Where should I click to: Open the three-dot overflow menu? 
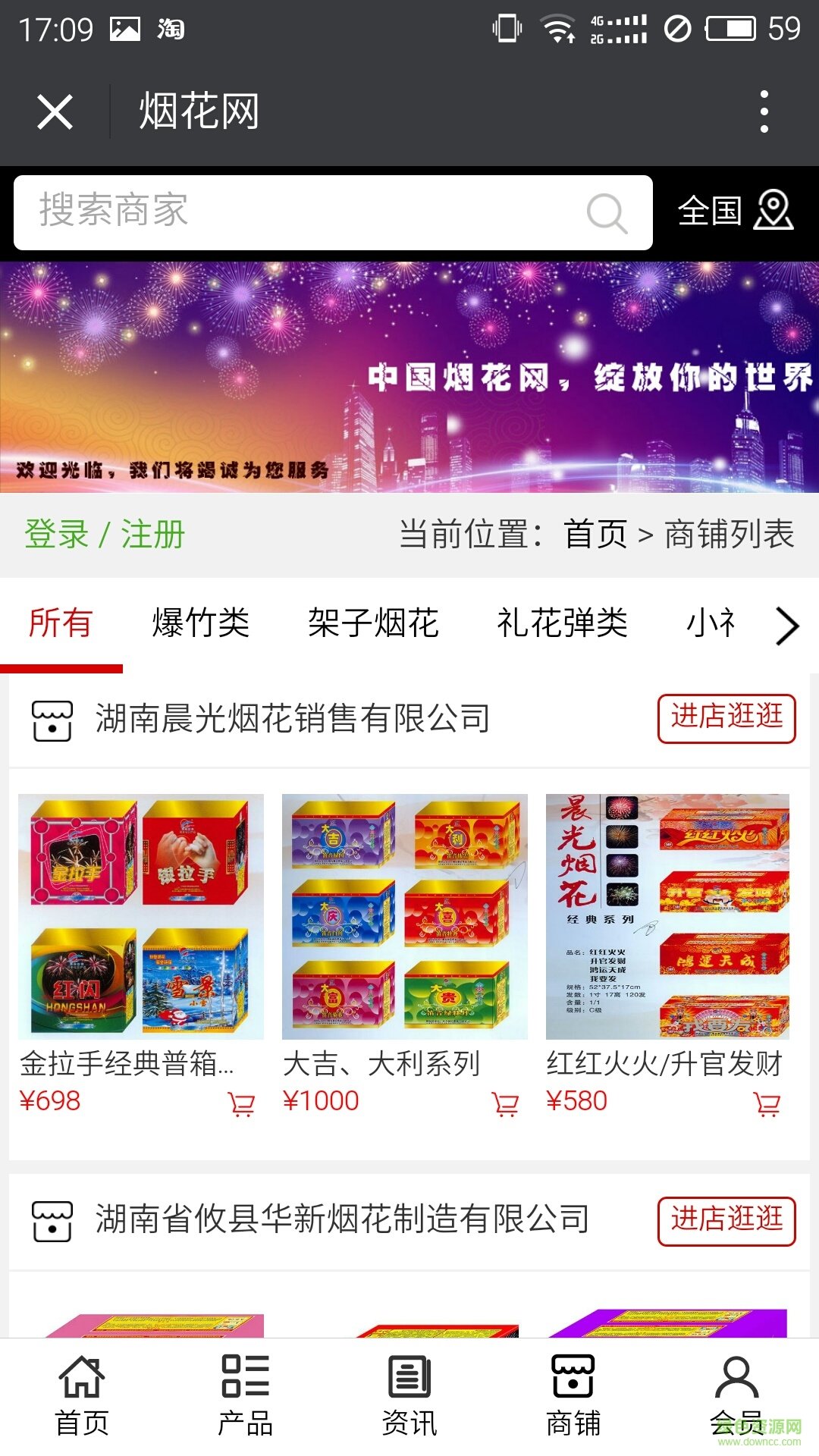coord(764,112)
